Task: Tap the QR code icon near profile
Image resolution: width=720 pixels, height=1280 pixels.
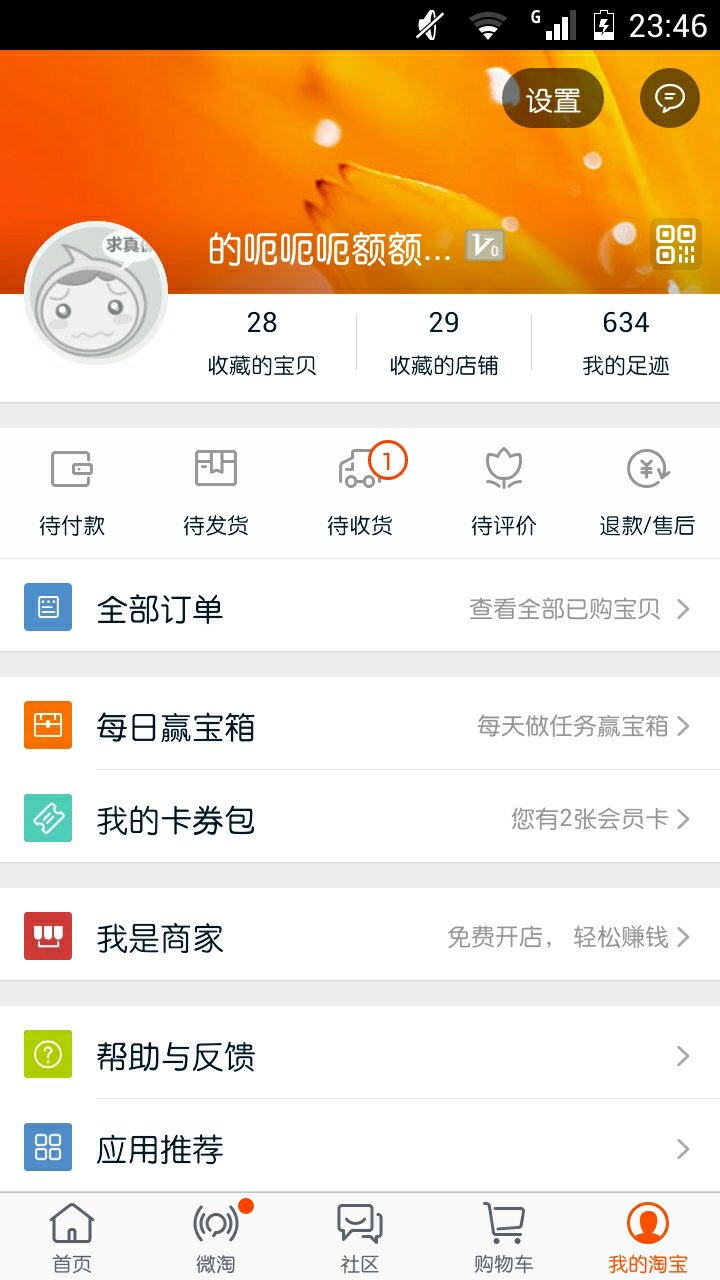Action: [675, 244]
